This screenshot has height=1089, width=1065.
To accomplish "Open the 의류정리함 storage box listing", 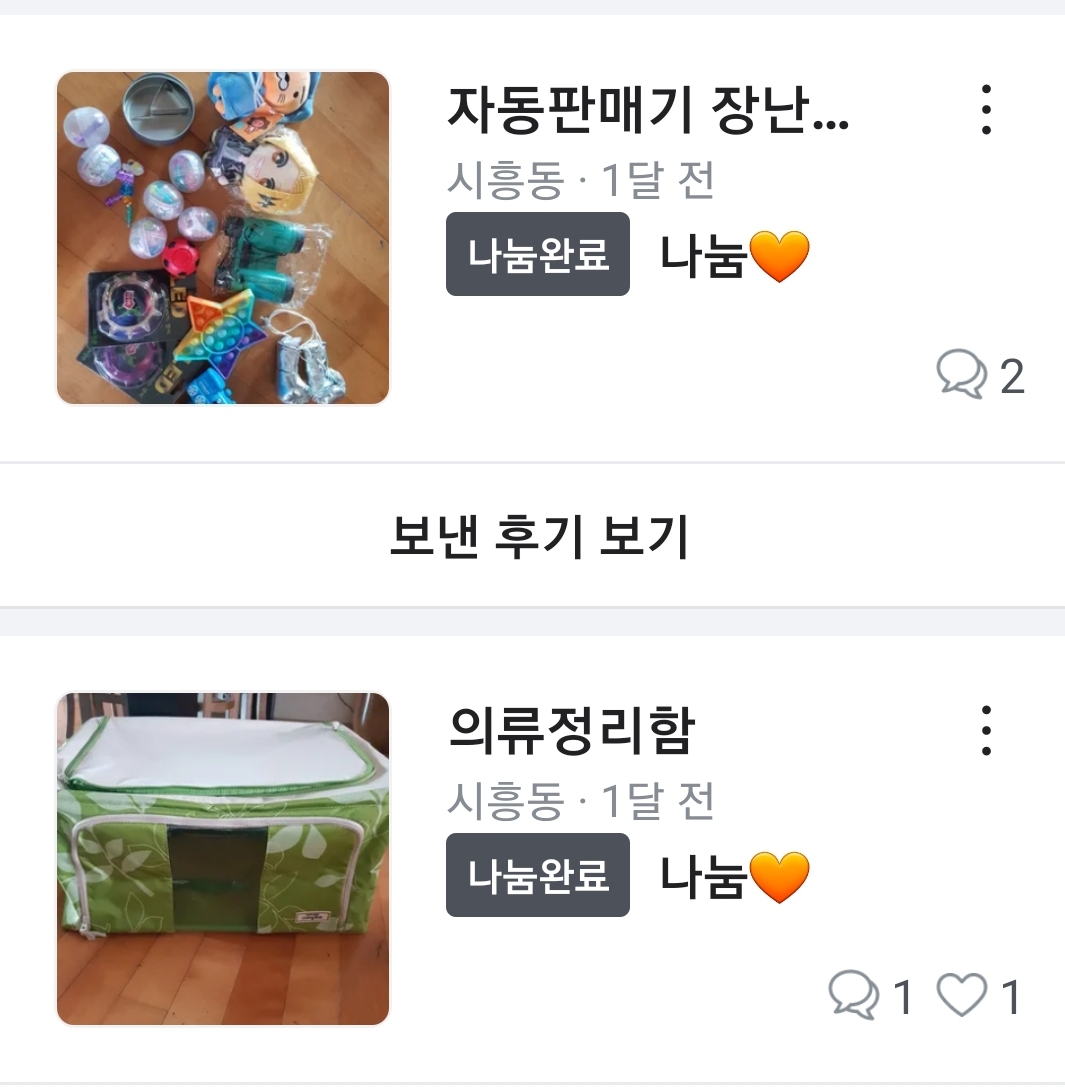I will [x=570, y=732].
